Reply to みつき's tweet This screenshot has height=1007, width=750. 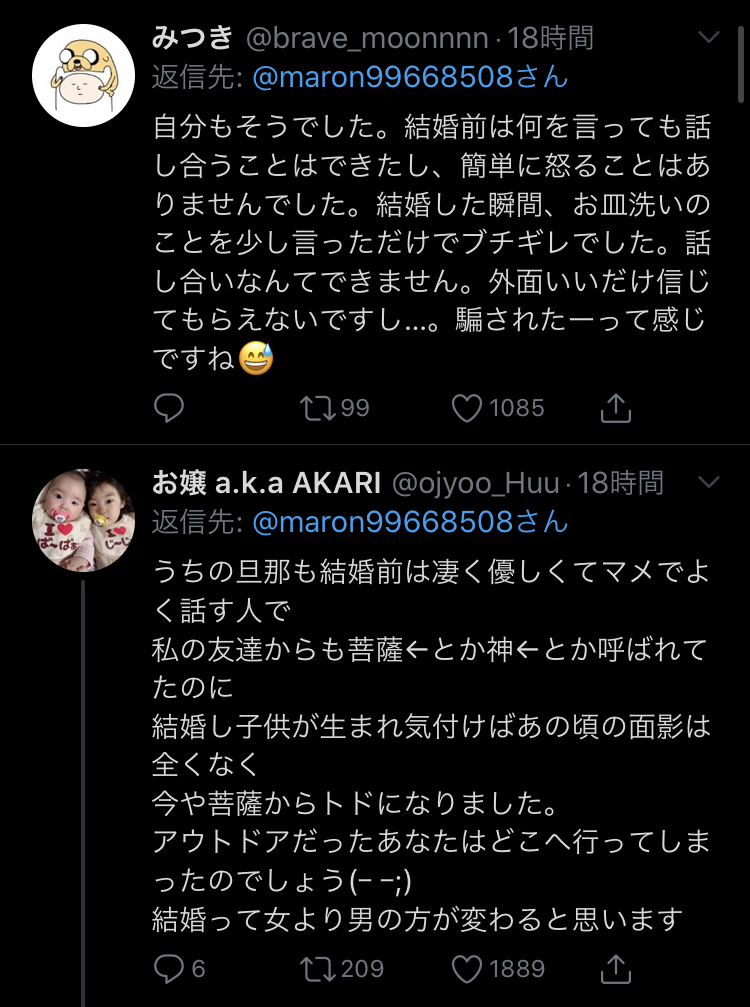pos(170,407)
